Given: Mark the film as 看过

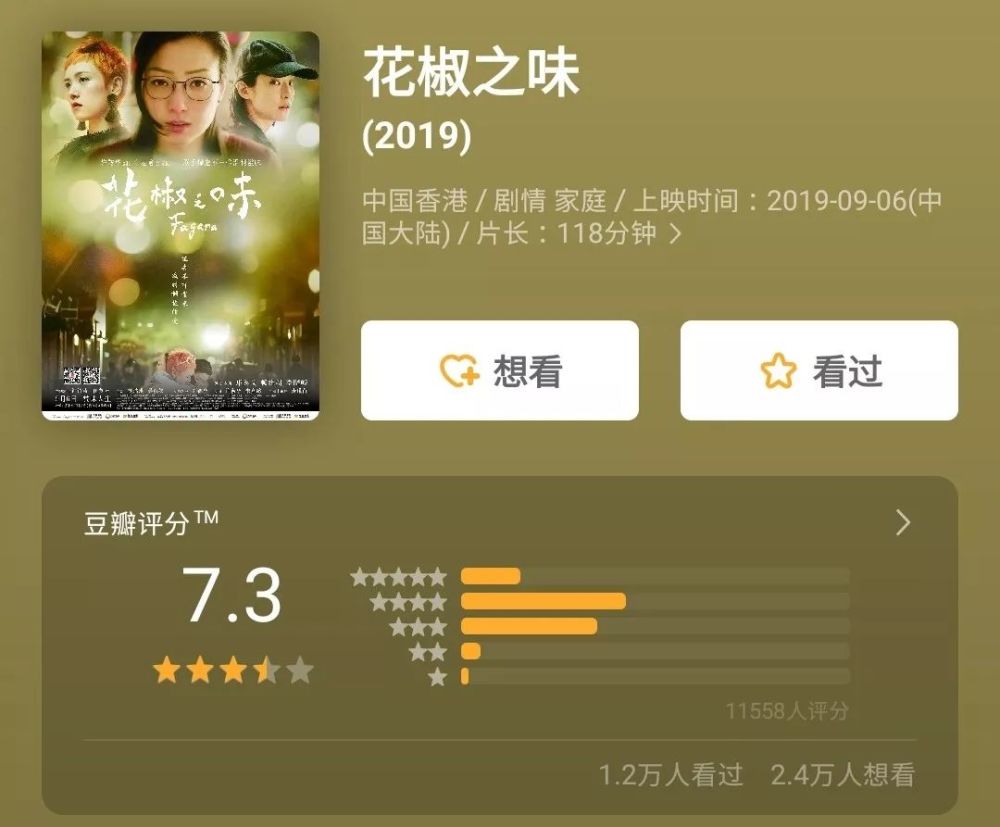Looking at the screenshot, I should click(x=819, y=370).
